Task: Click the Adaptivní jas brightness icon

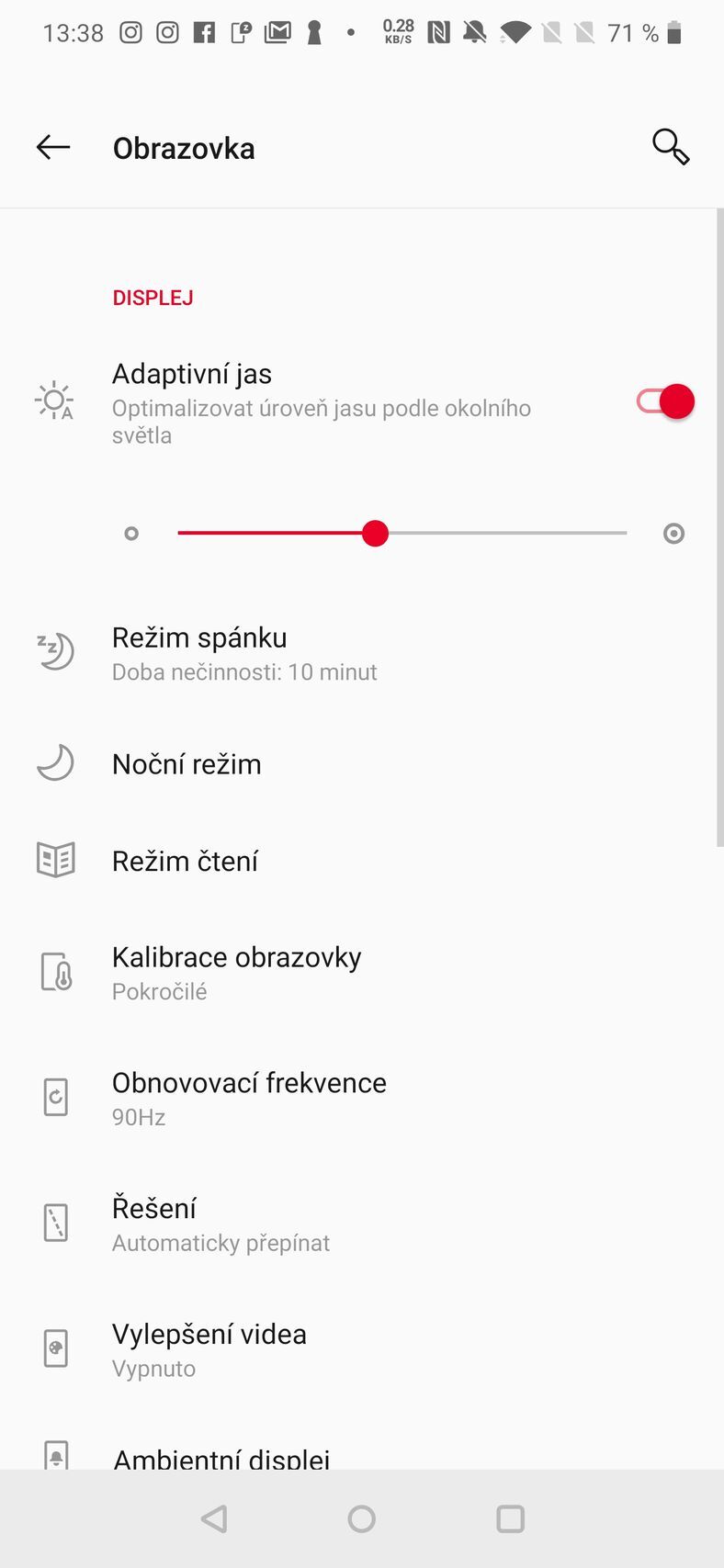Action: coord(54,400)
